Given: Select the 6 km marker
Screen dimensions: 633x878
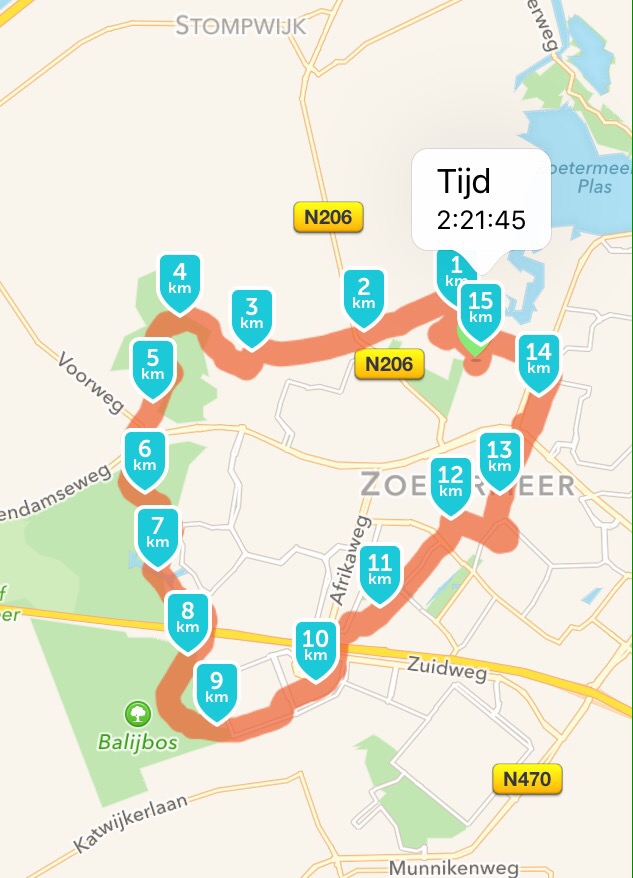Looking at the screenshot, I should [145, 455].
